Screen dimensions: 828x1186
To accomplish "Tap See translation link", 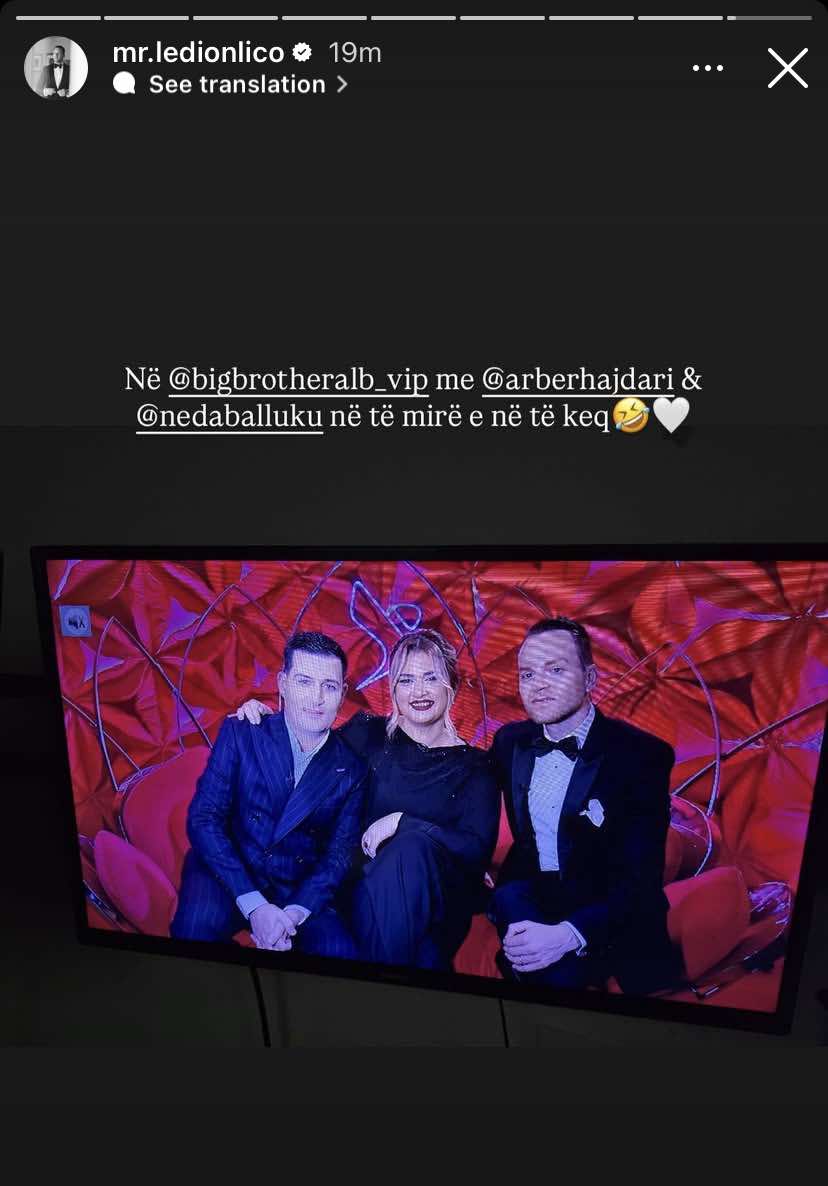I will (236, 85).
